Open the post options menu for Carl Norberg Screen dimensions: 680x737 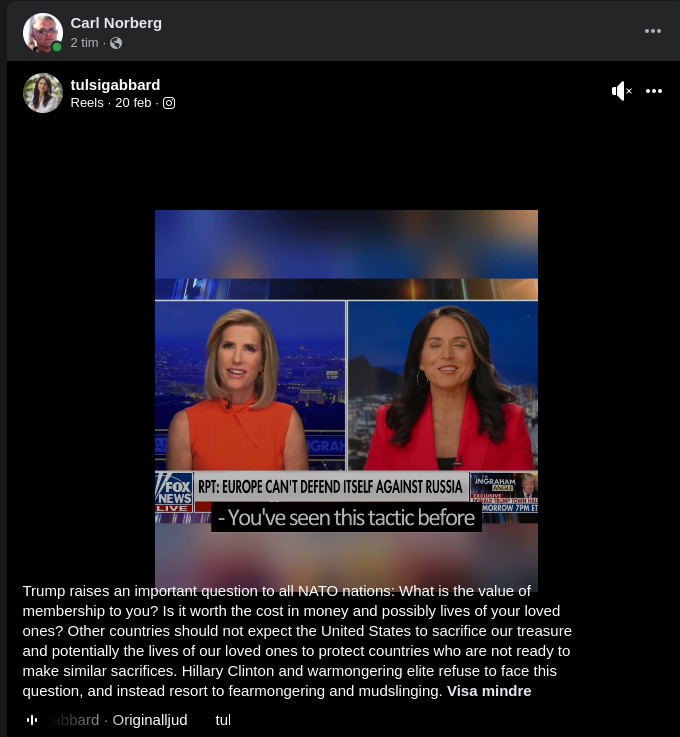(653, 32)
